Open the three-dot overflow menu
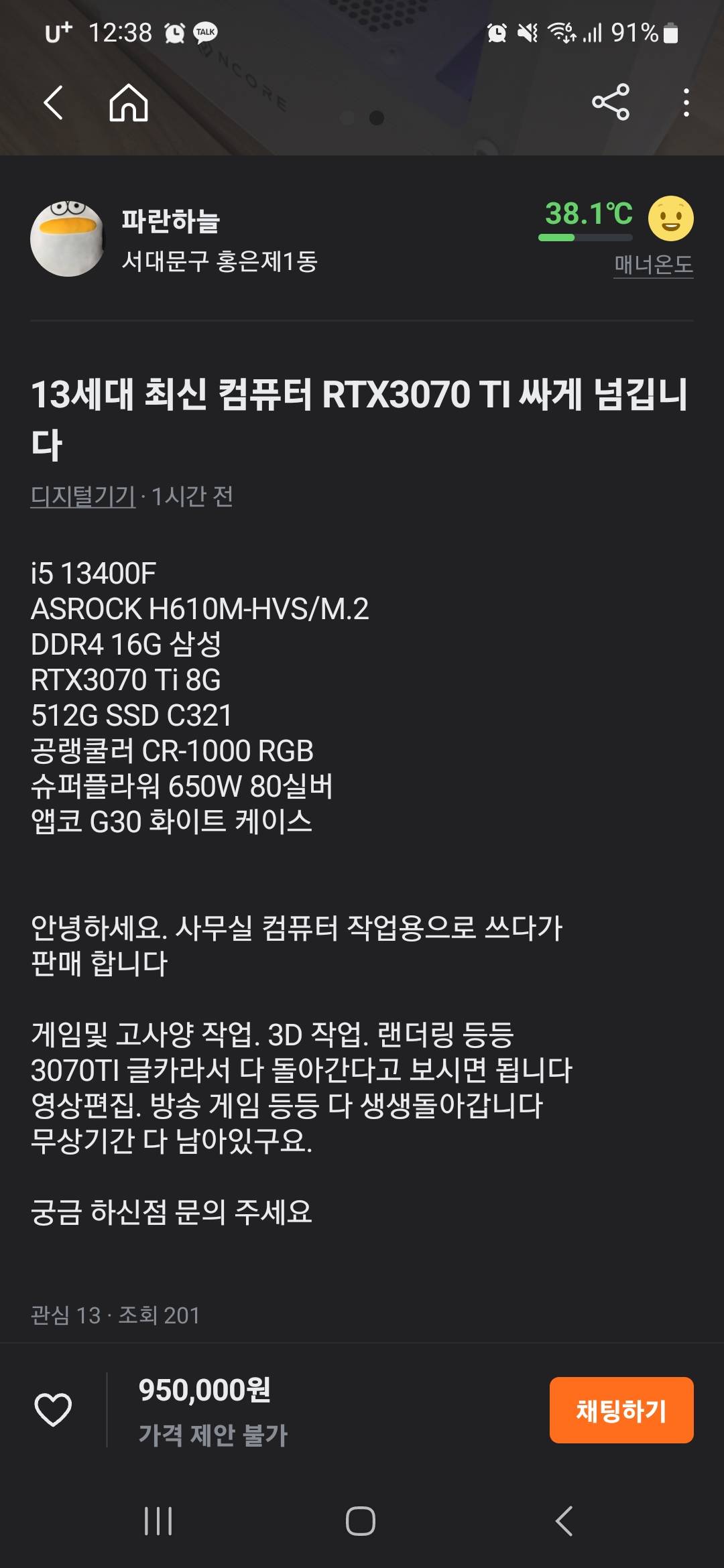Image resolution: width=724 pixels, height=1568 pixels. coord(685,103)
